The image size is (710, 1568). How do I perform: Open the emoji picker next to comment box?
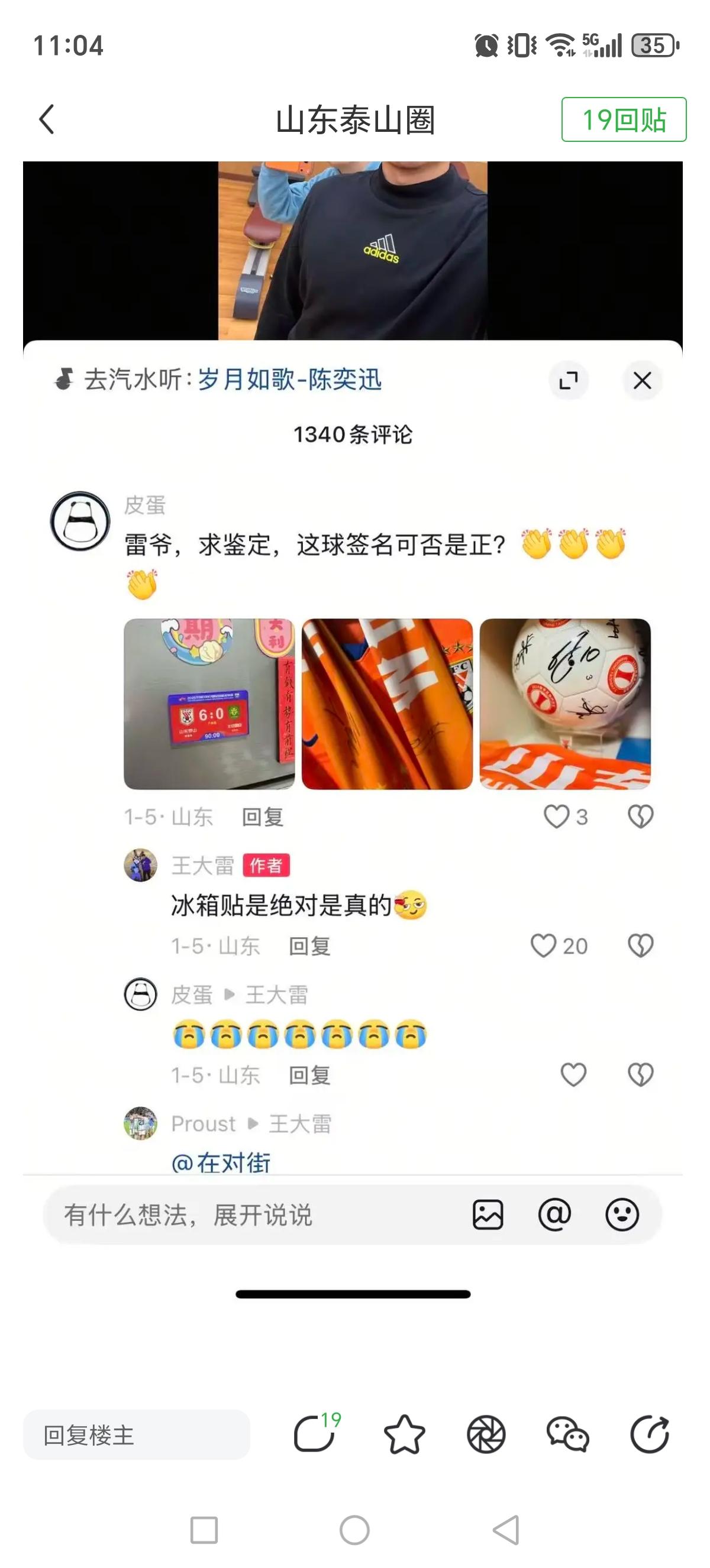[621, 1214]
